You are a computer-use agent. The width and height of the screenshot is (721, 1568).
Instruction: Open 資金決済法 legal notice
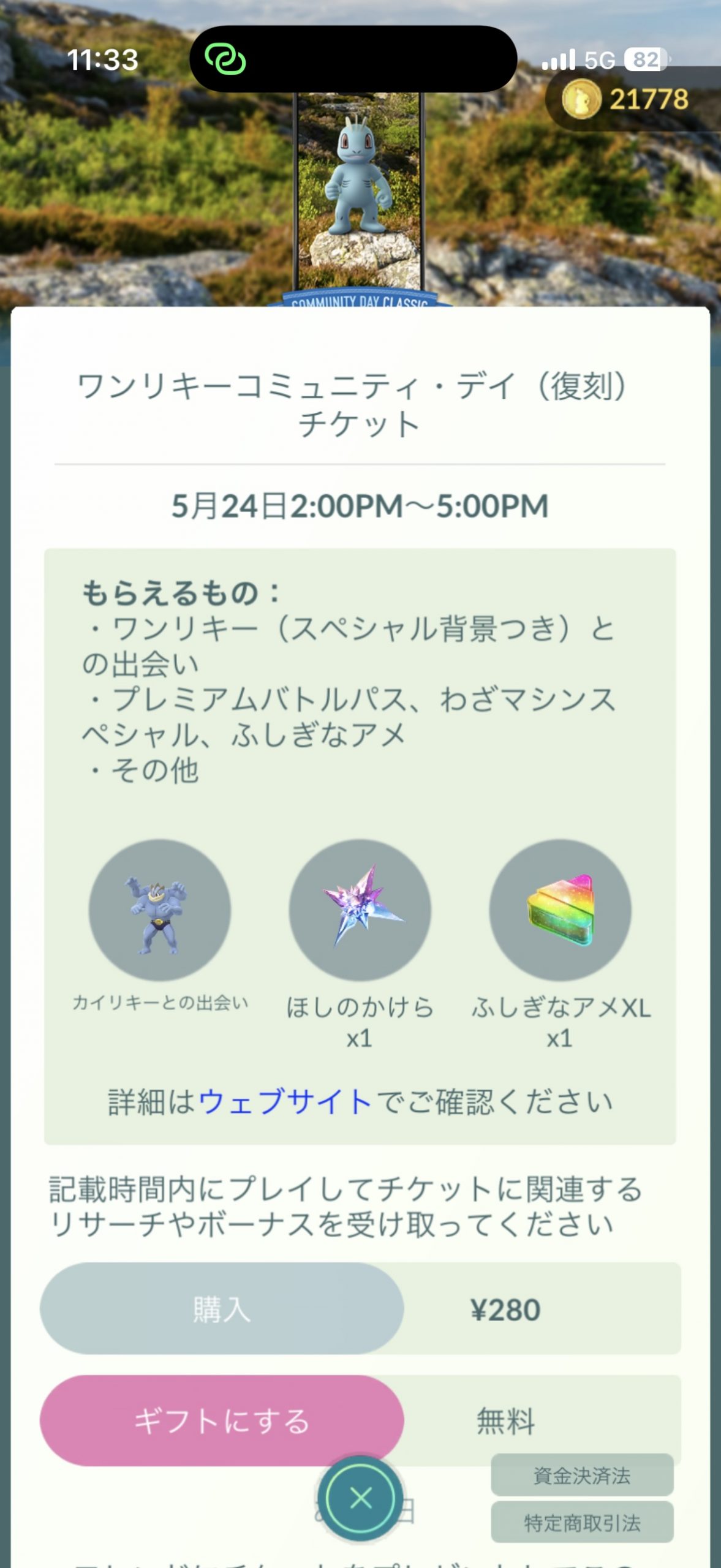pyautogui.click(x=582, y=1476)
